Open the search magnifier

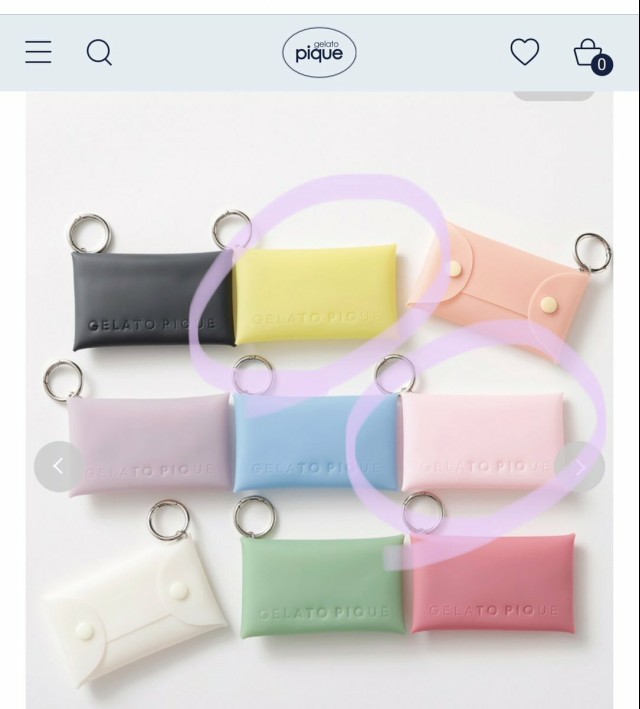(x=99, y=52)
